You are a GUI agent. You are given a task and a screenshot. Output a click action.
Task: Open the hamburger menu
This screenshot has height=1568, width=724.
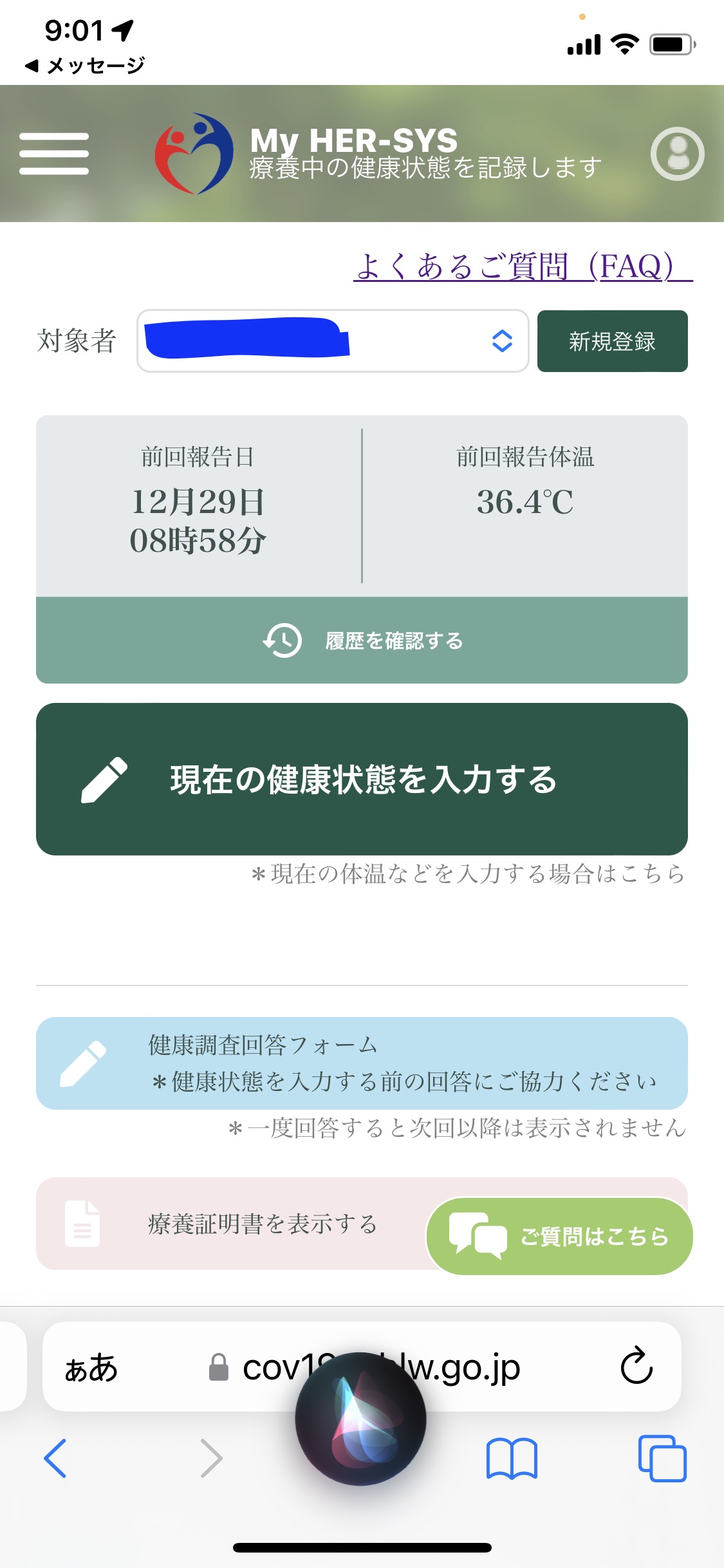[x=54, y=154]
